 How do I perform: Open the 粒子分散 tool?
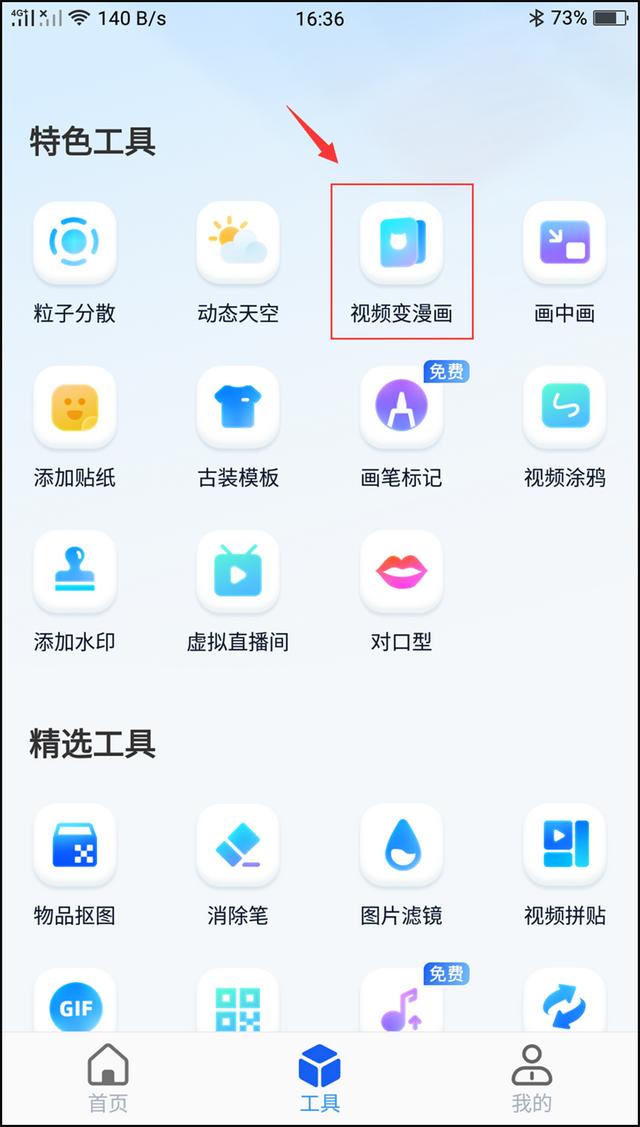tap(75, 243)
